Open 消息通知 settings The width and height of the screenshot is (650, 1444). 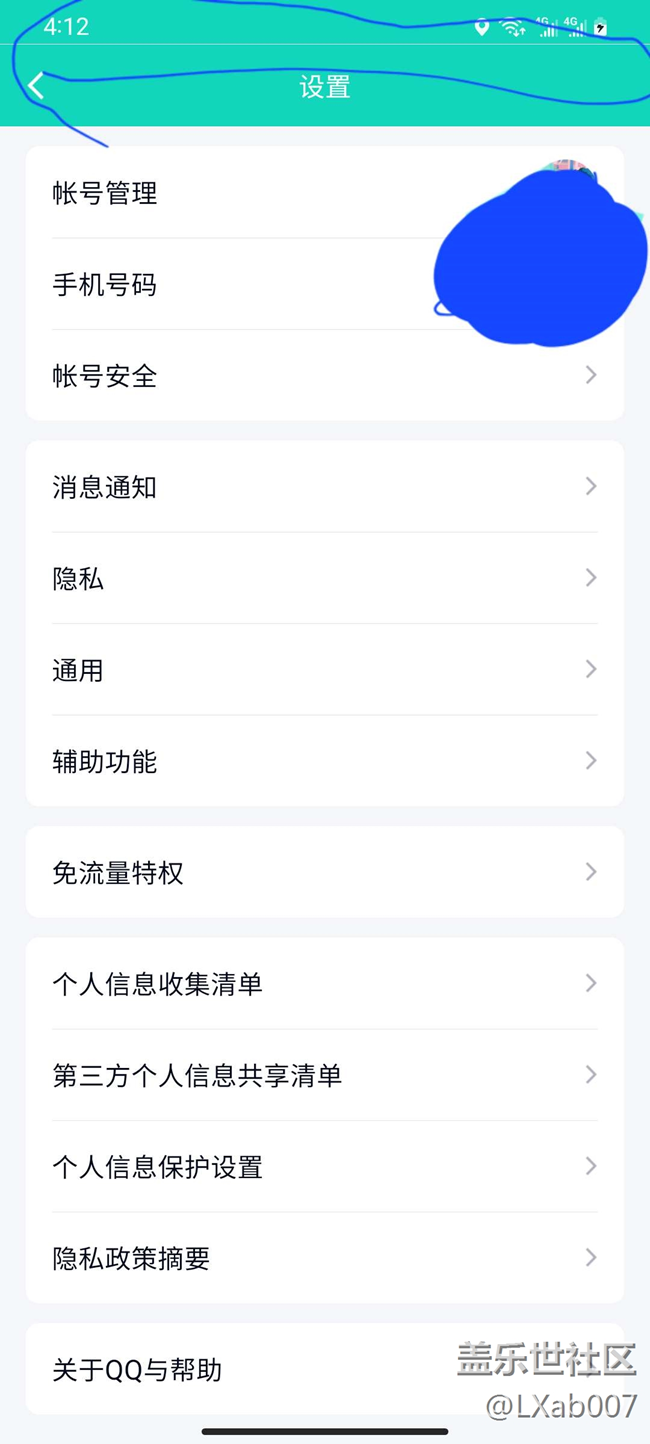click(x=325, y=486)
